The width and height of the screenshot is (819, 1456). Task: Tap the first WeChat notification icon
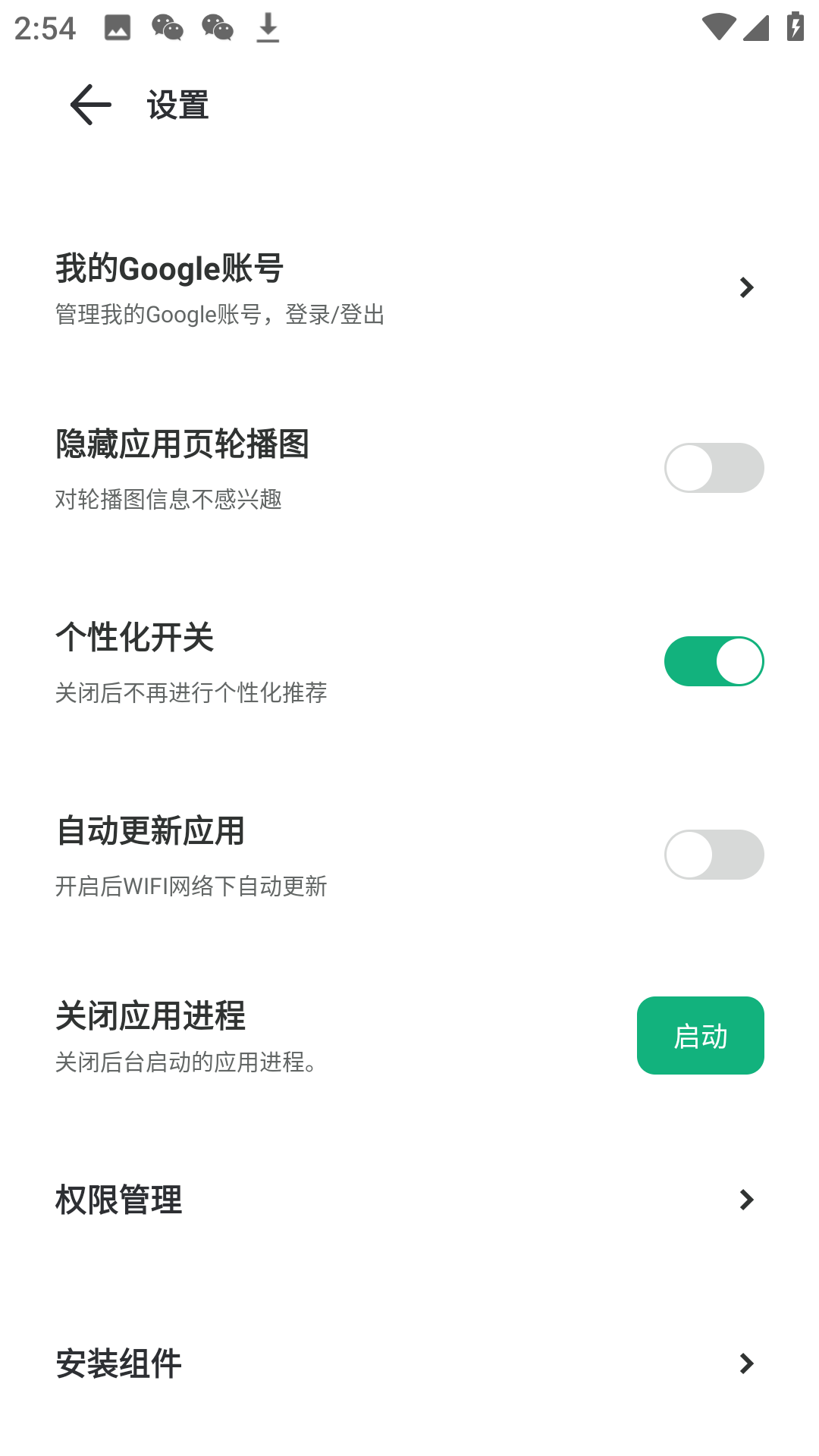pos(167,29)
